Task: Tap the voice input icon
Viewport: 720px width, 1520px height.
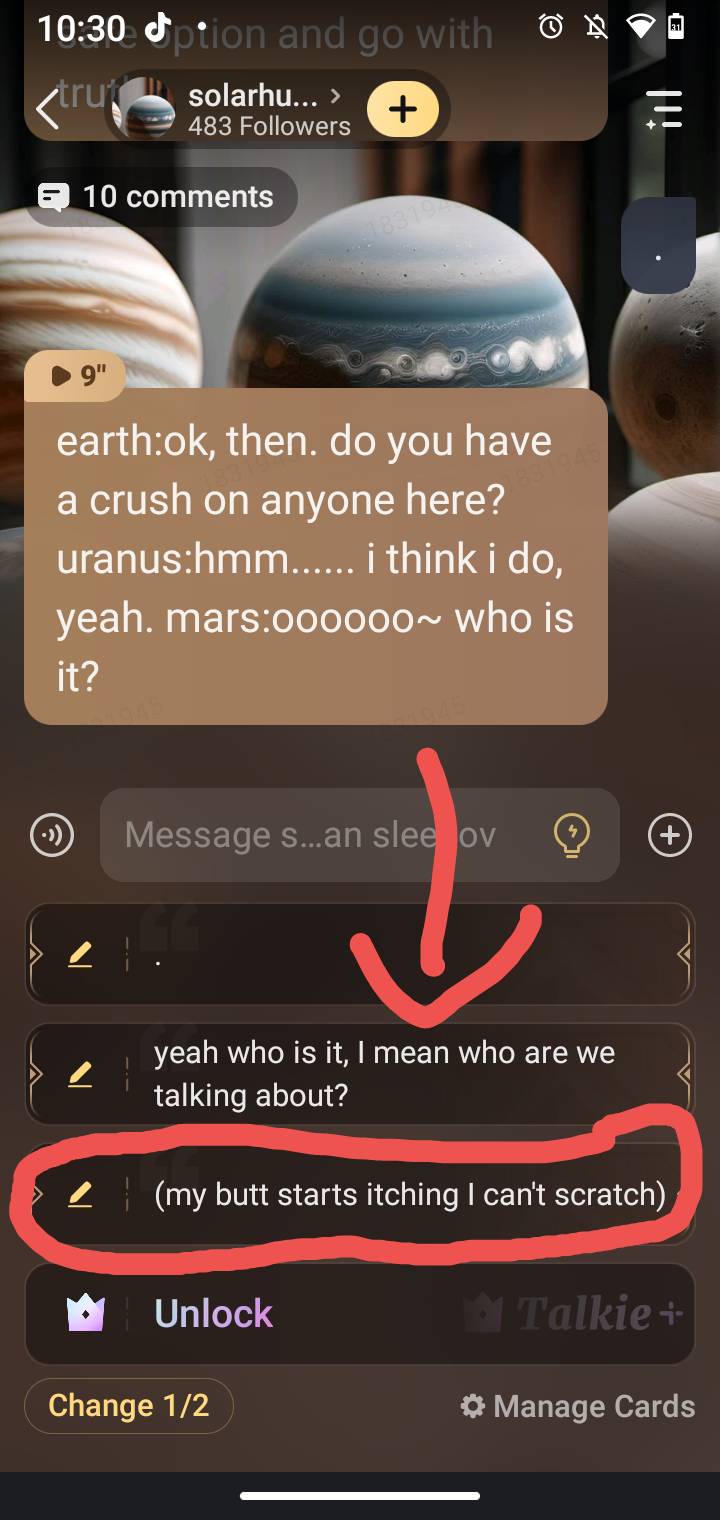Action: tap(52, 835)
